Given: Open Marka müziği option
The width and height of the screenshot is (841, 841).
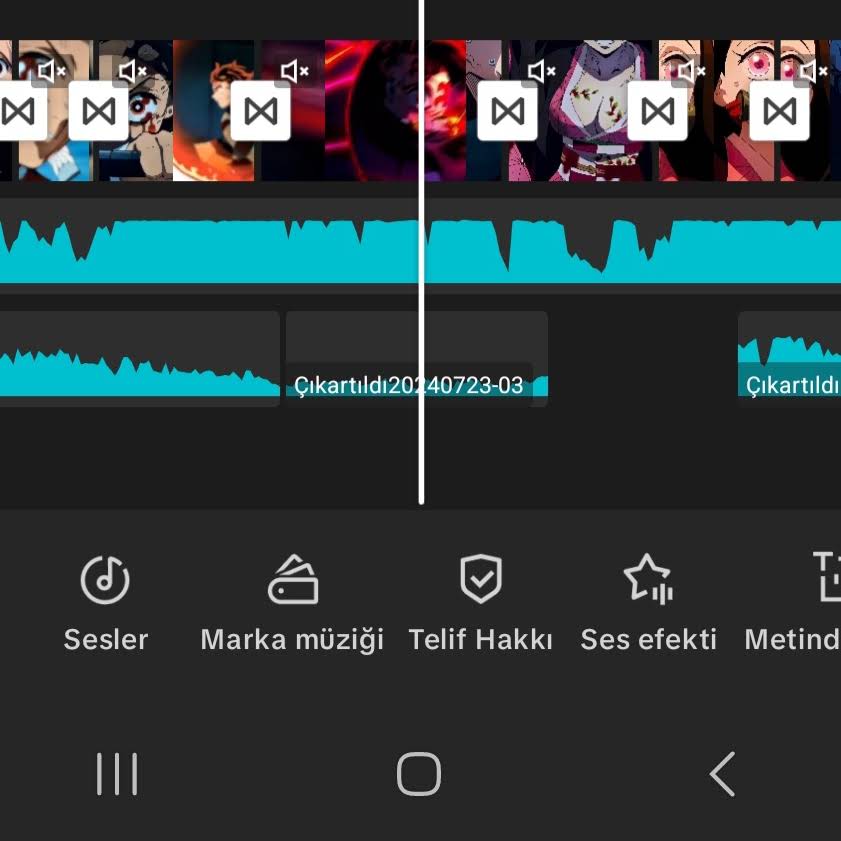Looking at the screenshot, I should point(292,602).
